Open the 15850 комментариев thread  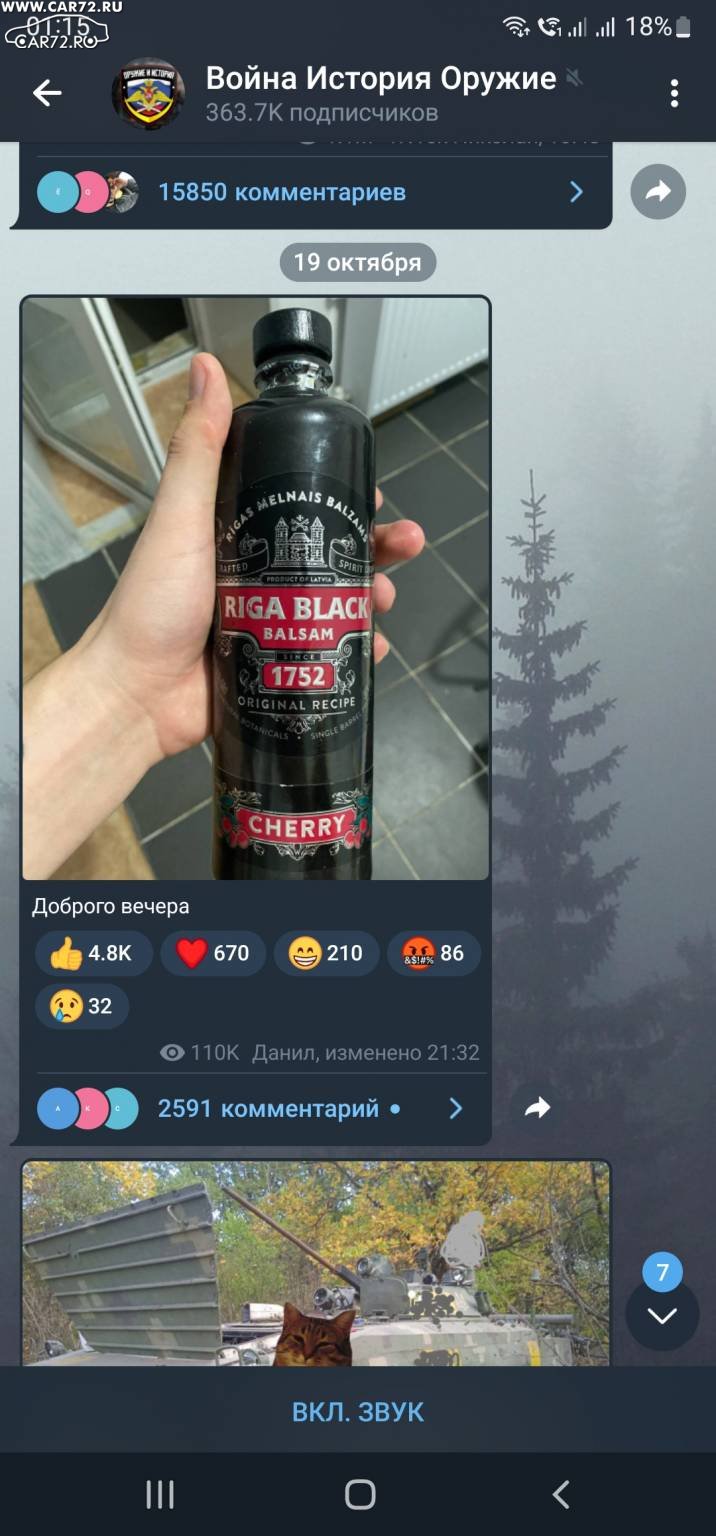(x=313, y=192)
